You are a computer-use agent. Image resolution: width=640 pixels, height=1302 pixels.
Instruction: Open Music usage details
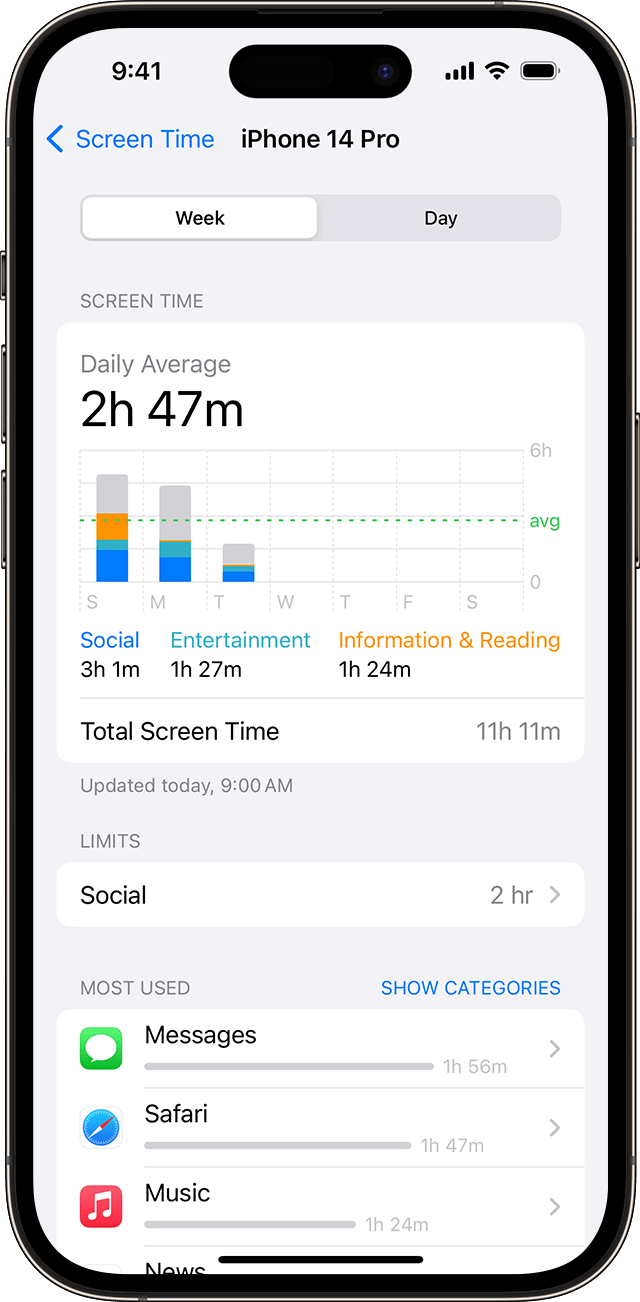tap(320, 1207)
